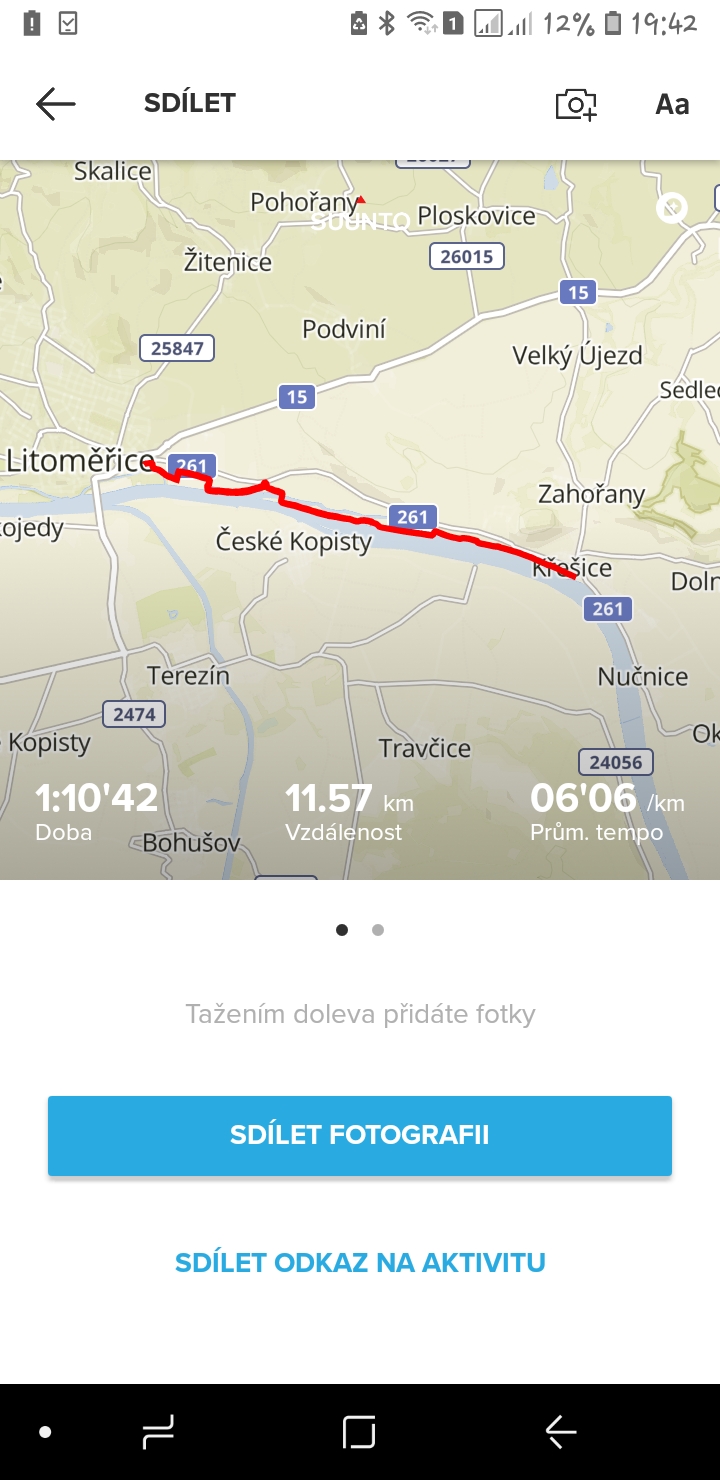Screen dimensions: 720x1480
Task: Open the Aa text style option
Action: pos(672,104)
